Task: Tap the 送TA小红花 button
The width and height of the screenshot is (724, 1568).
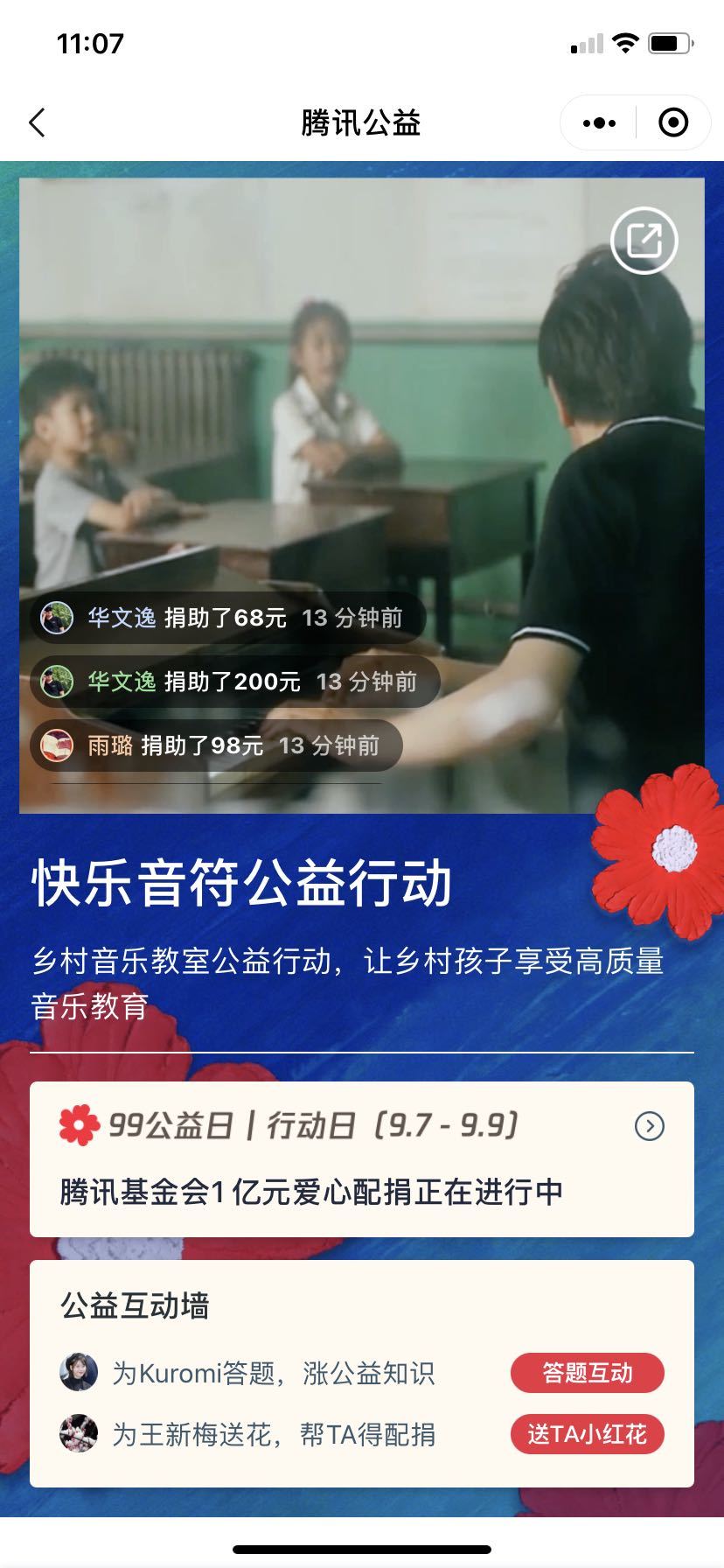Action: tap(587, 1434)
